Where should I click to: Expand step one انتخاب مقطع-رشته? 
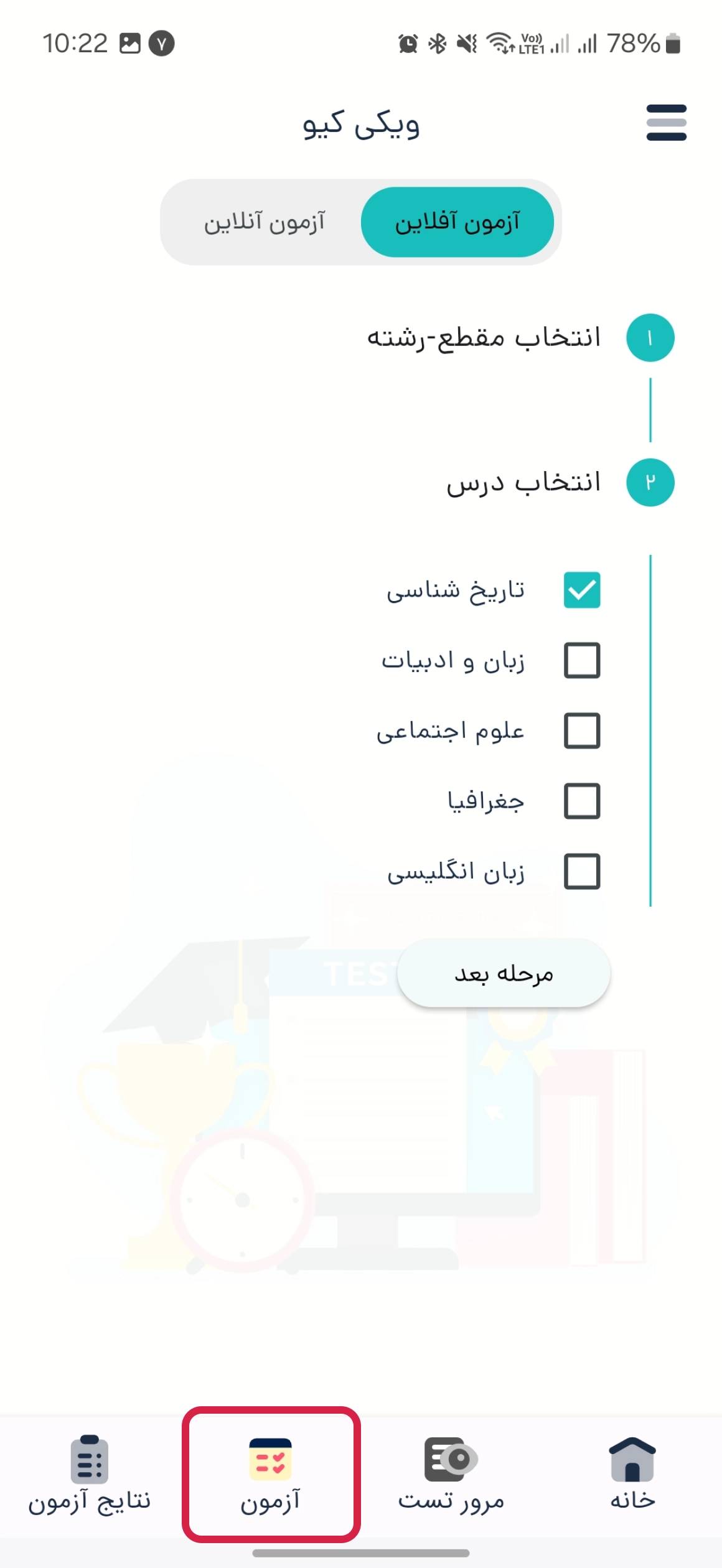click(x=484, y=338)
